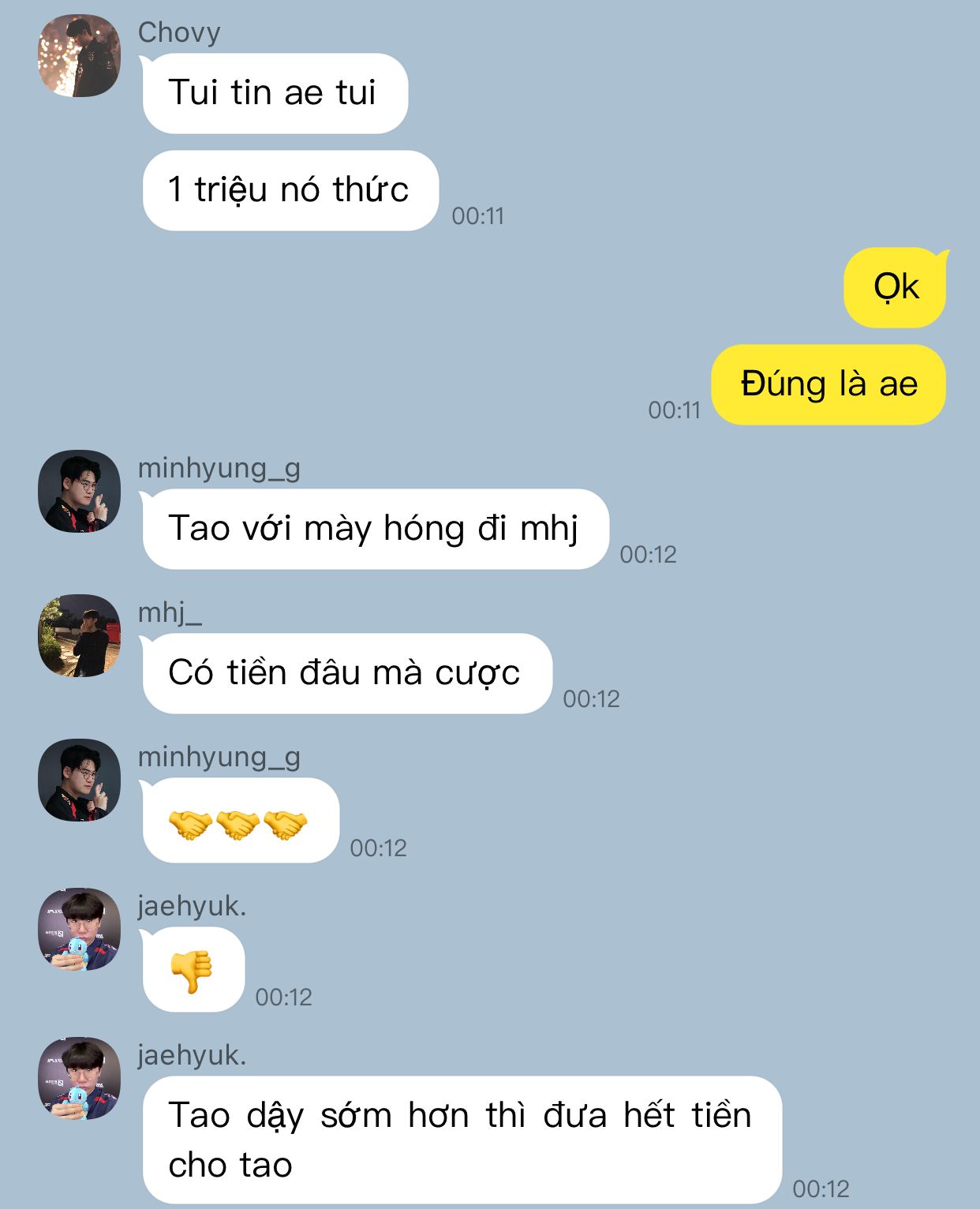Screen dimensions: 980x1209
Task: Tap minhyung_g's avatar next to handshake emojis
Action: [79, 780]
